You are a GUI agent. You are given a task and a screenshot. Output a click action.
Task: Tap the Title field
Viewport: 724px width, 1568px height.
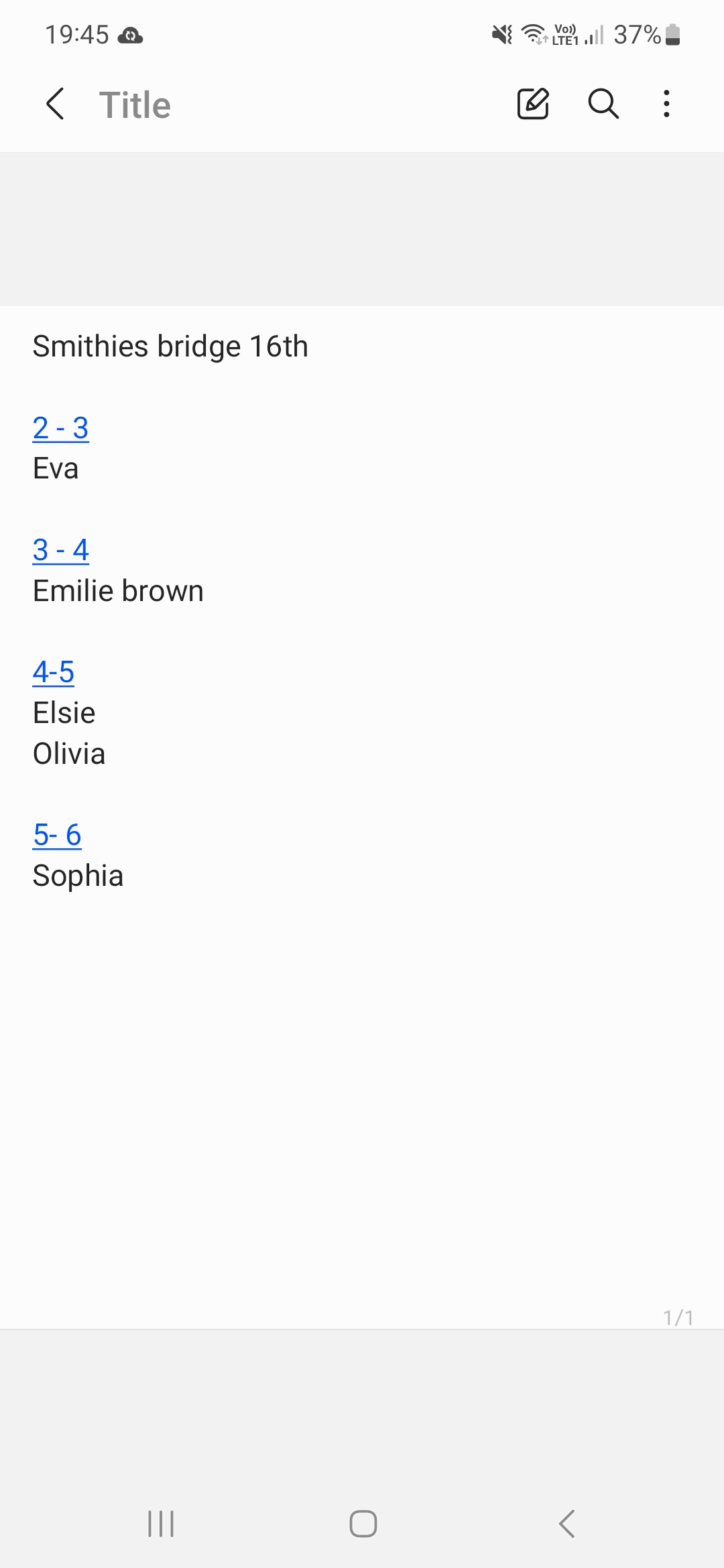click(x=135, y=105)
